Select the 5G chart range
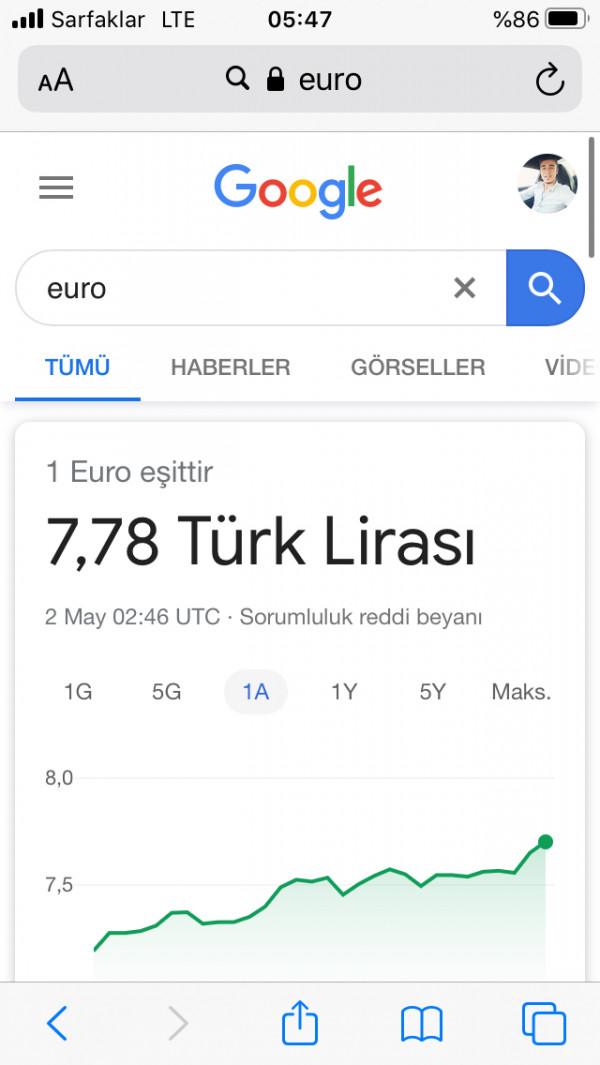Image resolution: width=600 pixels, height=1065 pixels. click(166, 691)
